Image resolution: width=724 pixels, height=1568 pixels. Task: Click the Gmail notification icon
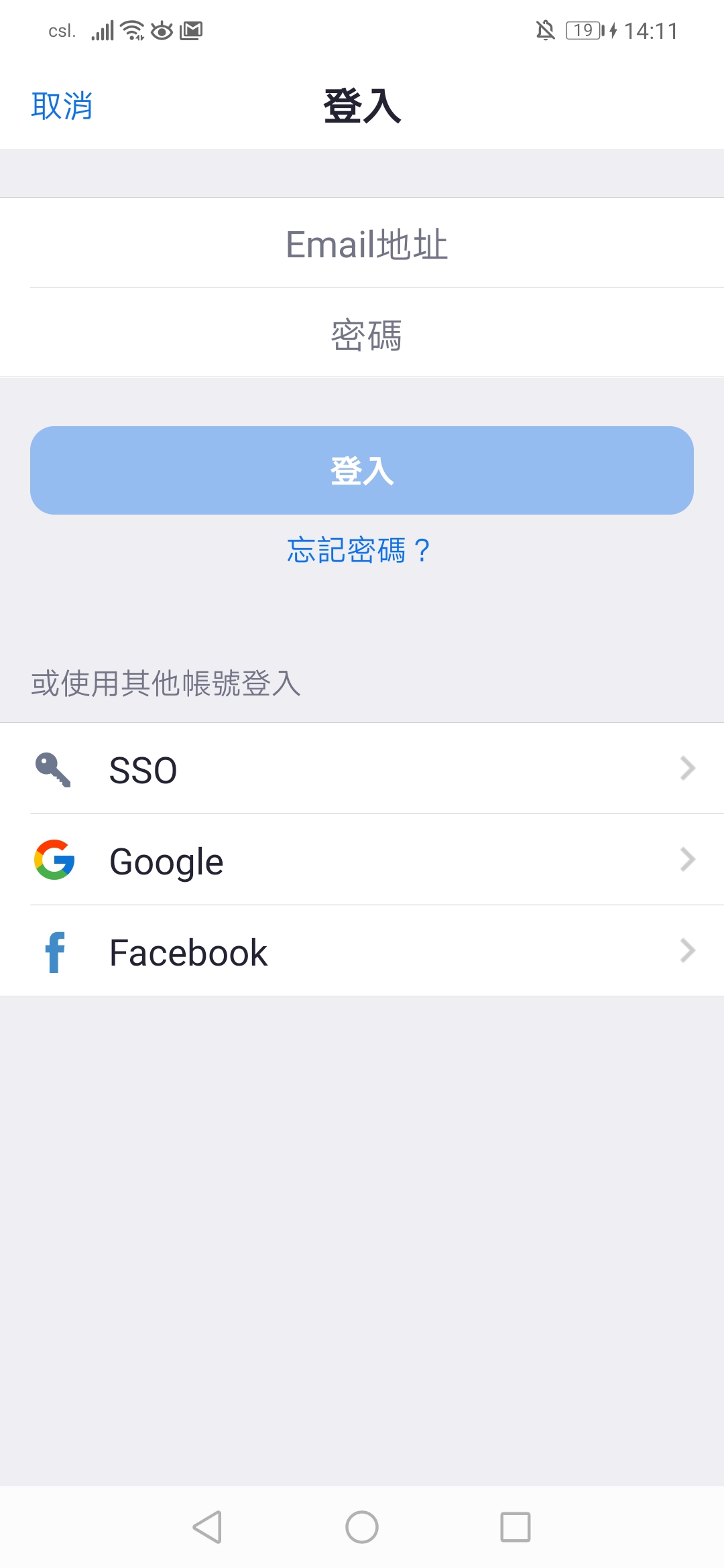[192, 29]
